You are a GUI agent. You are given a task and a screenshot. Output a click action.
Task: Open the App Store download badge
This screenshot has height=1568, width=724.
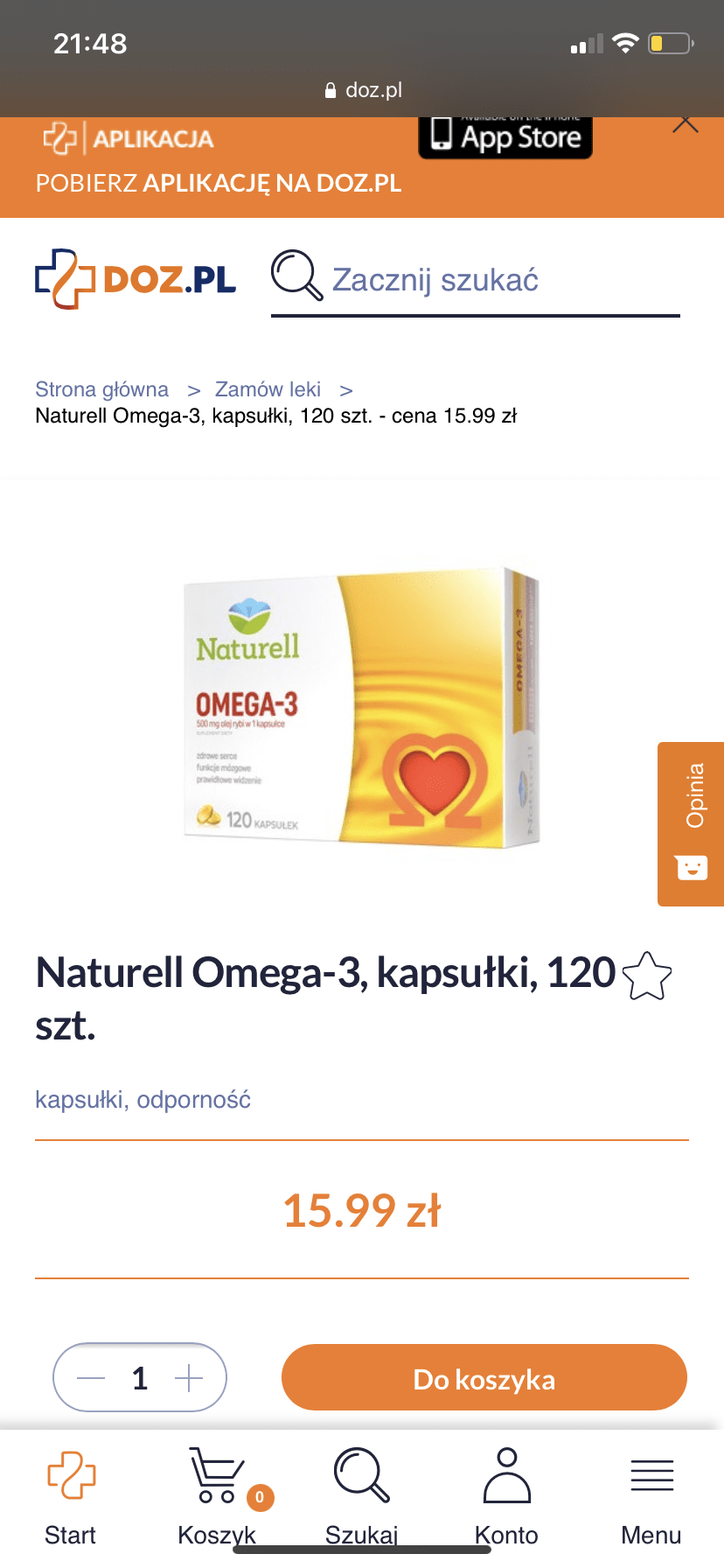pos(505,137)
